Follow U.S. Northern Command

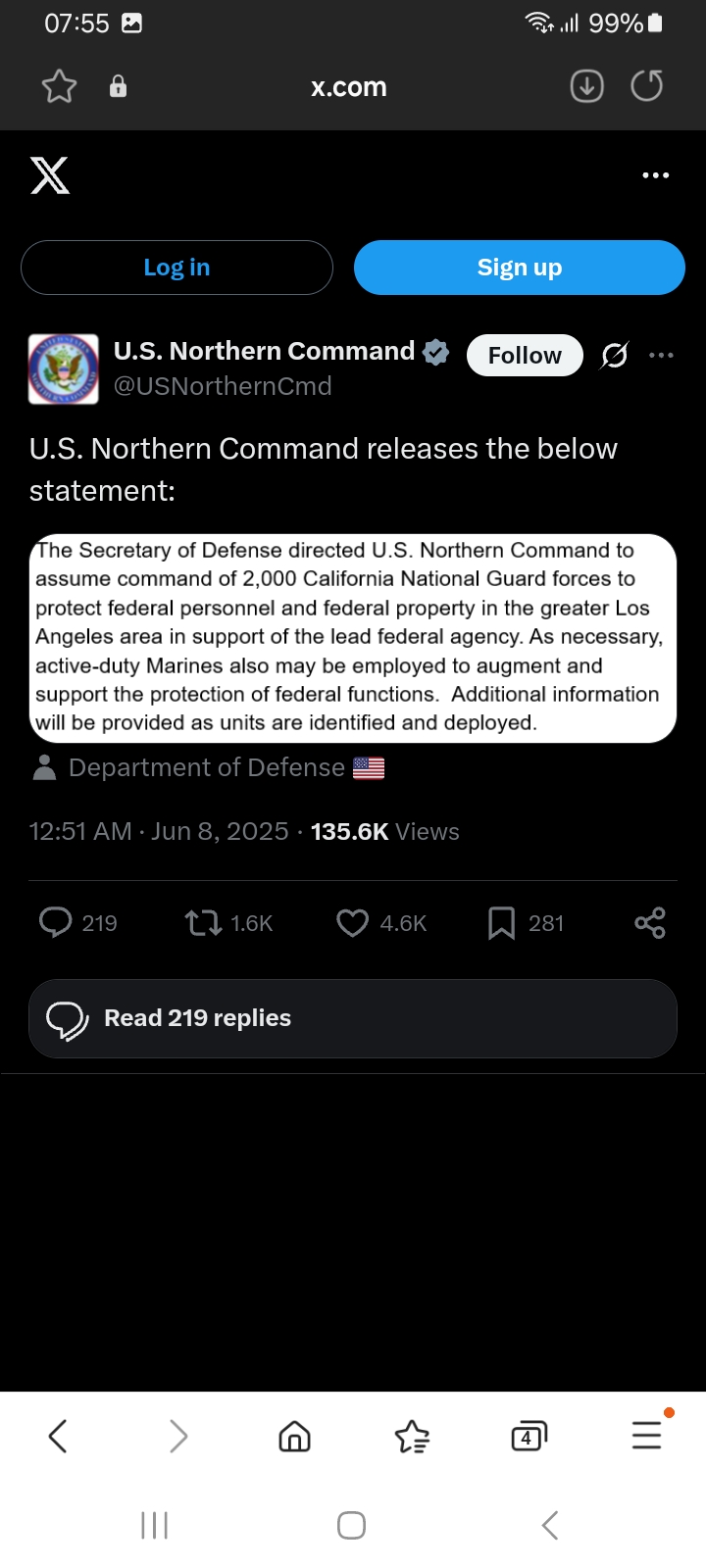click(x=525, y=355)
